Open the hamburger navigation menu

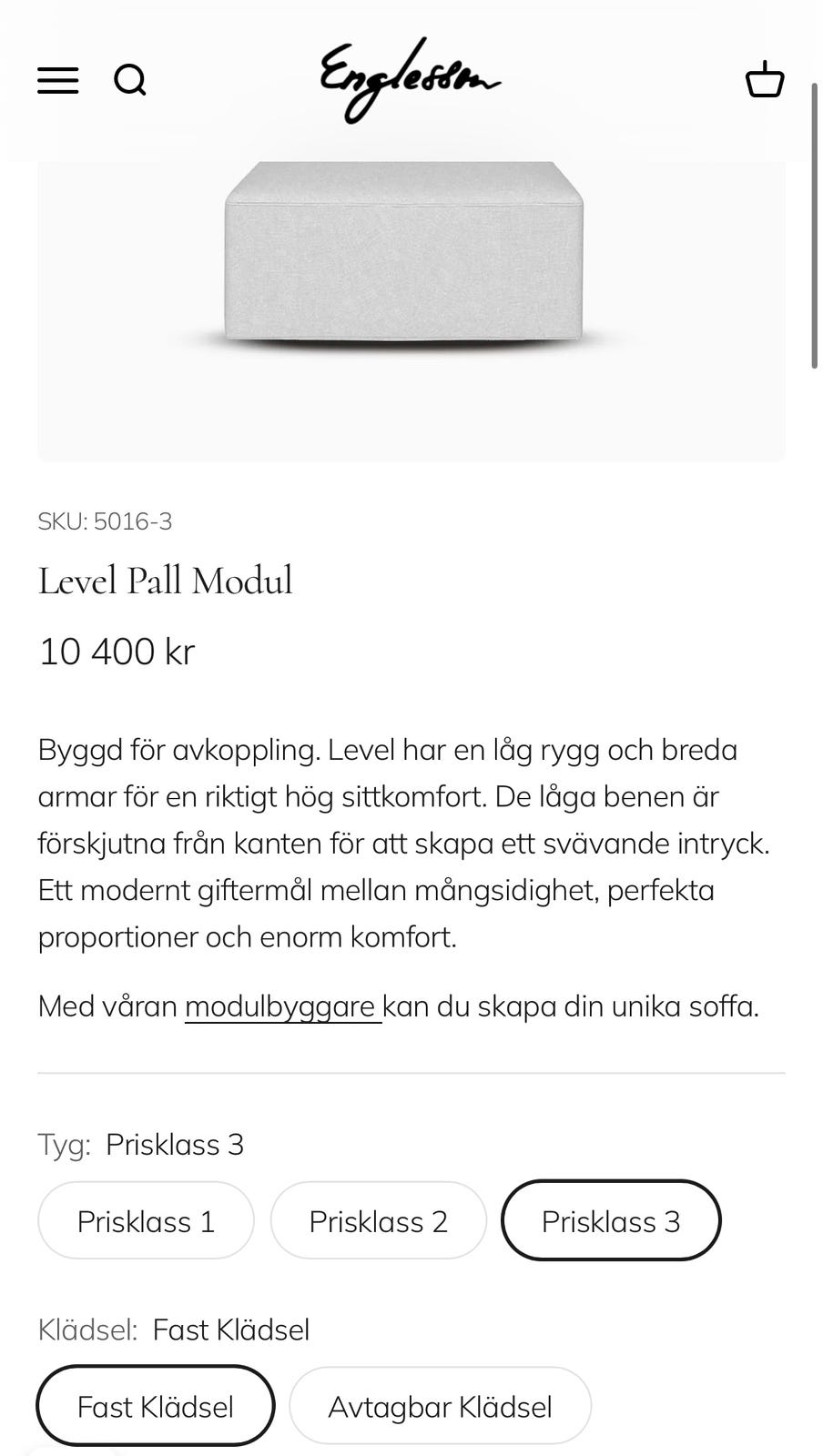[x=57, y=81]
